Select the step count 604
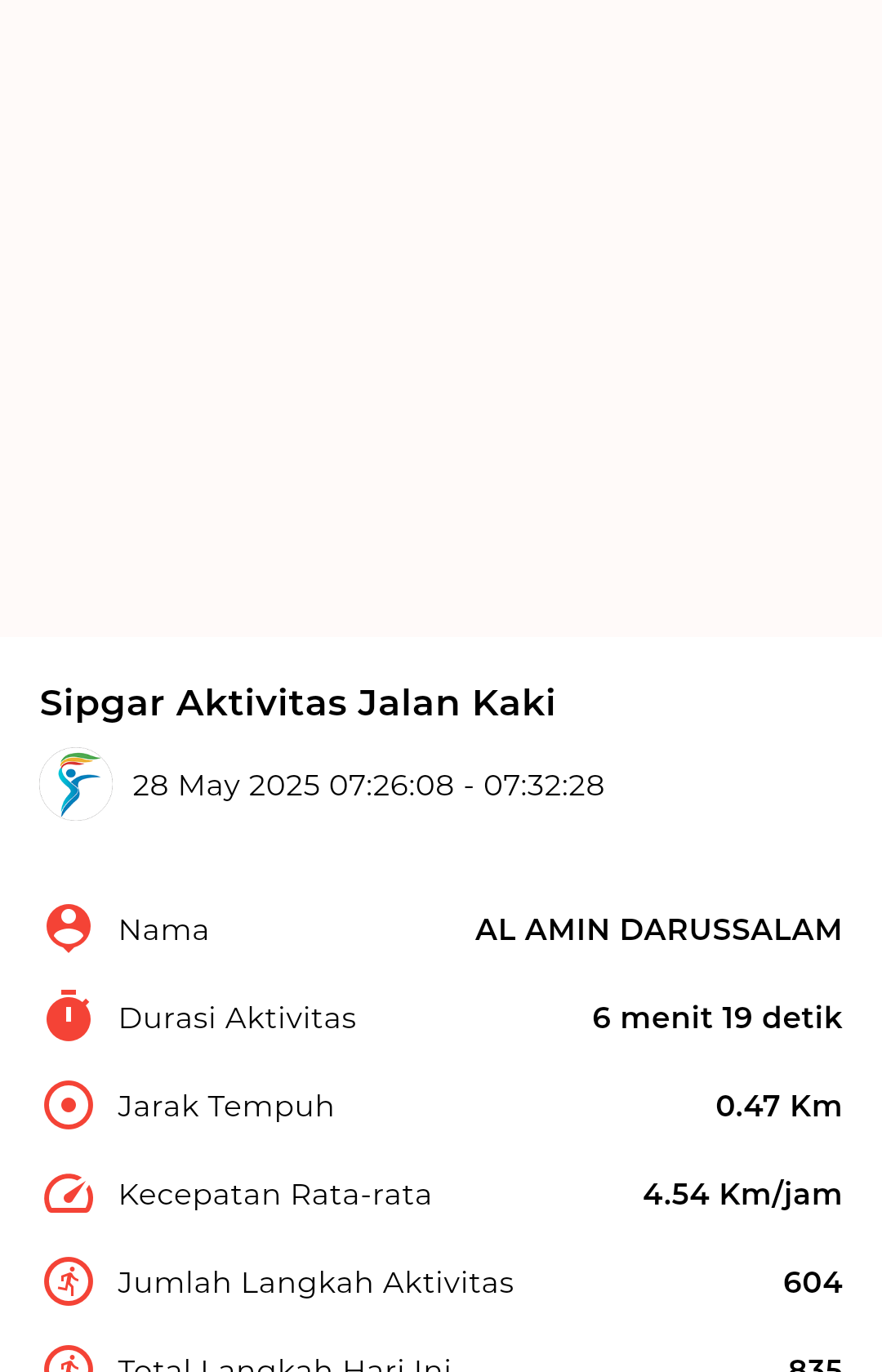The width and height of the screenshot is (882, 1372). click(813, 1282)
